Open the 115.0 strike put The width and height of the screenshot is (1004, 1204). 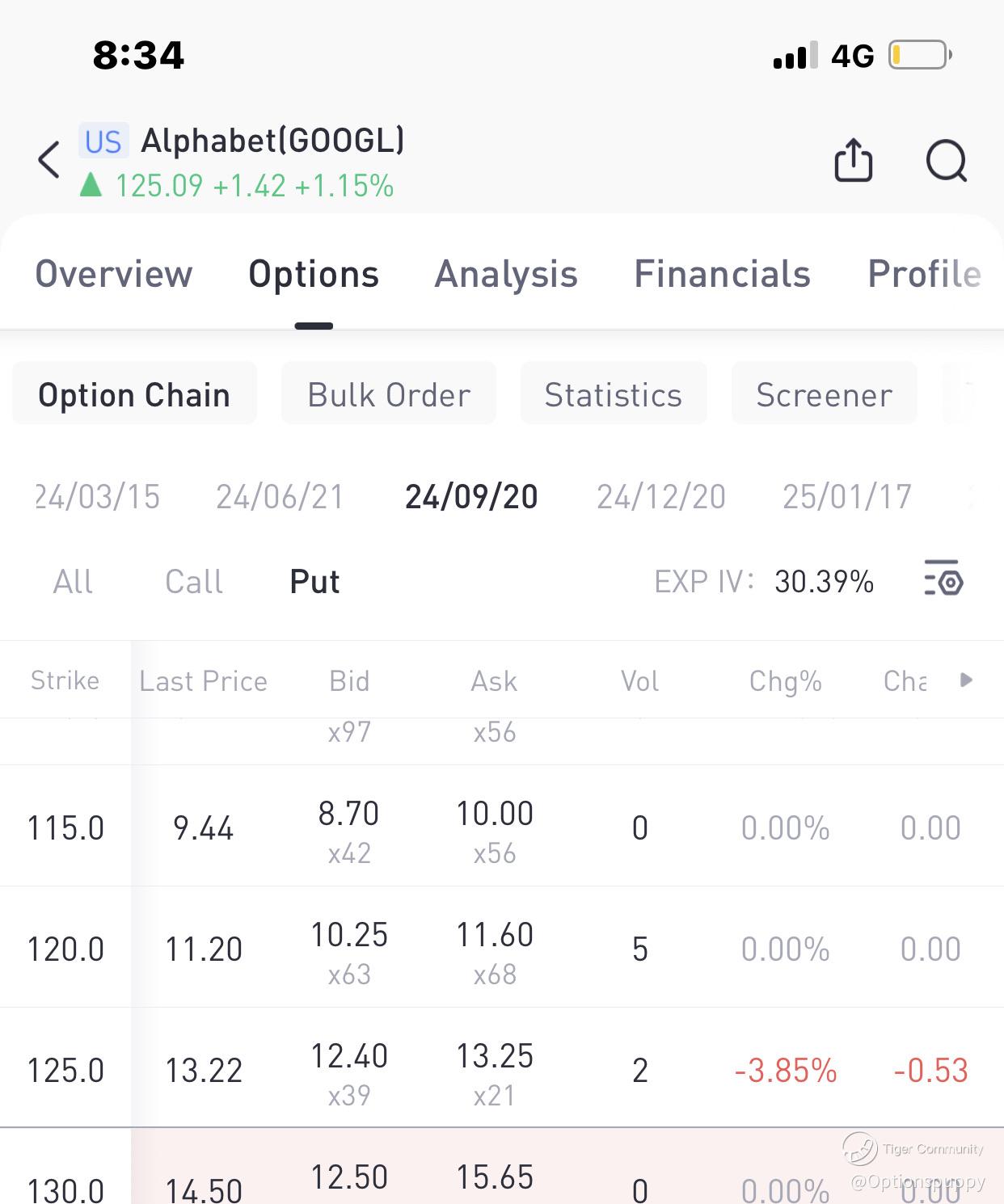coord(66,827)
